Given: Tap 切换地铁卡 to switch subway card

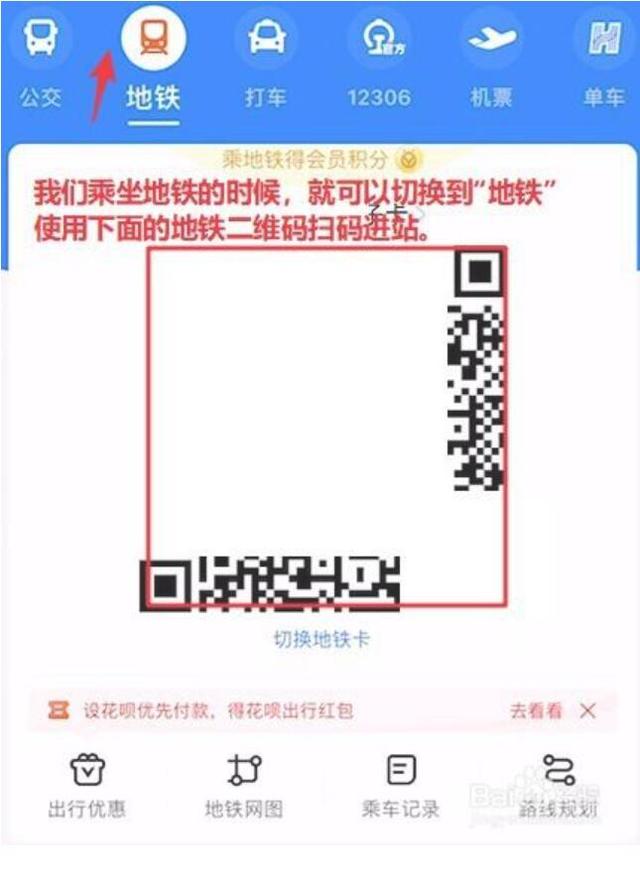Looking at the screenshot, I should click(x=322, y=638).
